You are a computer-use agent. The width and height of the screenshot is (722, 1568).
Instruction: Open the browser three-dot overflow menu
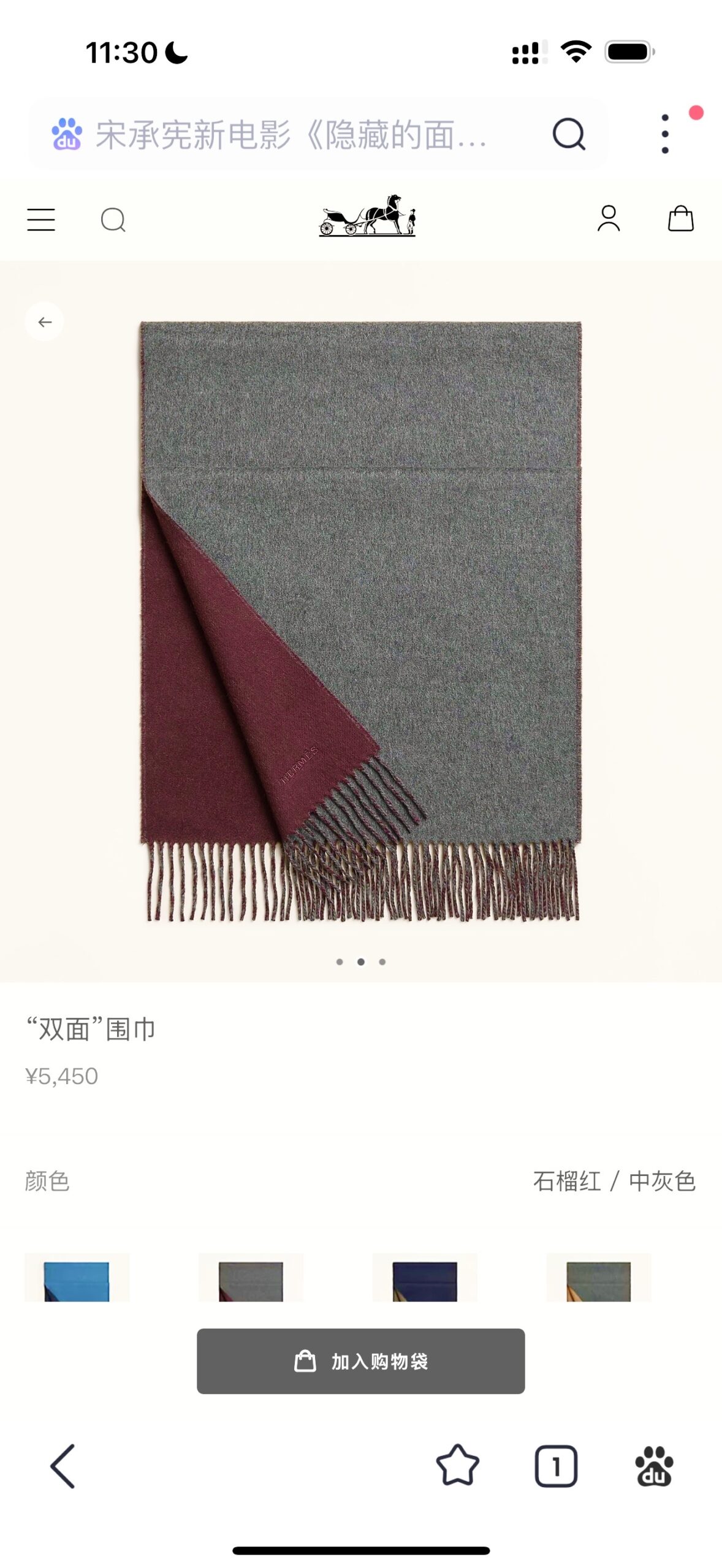[x=665, y=134]
